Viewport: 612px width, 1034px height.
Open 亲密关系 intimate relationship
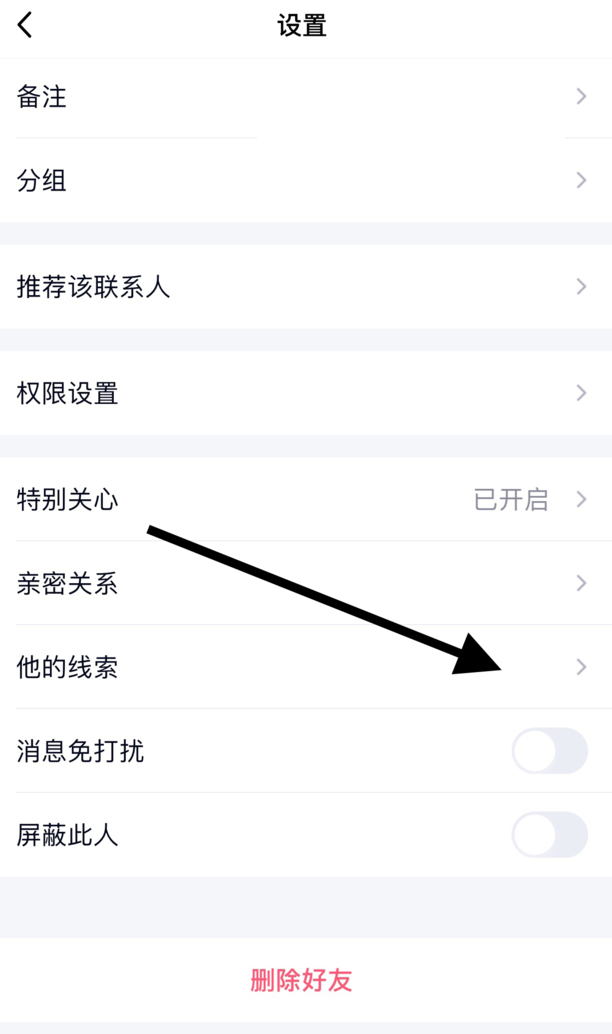[306, 583]
